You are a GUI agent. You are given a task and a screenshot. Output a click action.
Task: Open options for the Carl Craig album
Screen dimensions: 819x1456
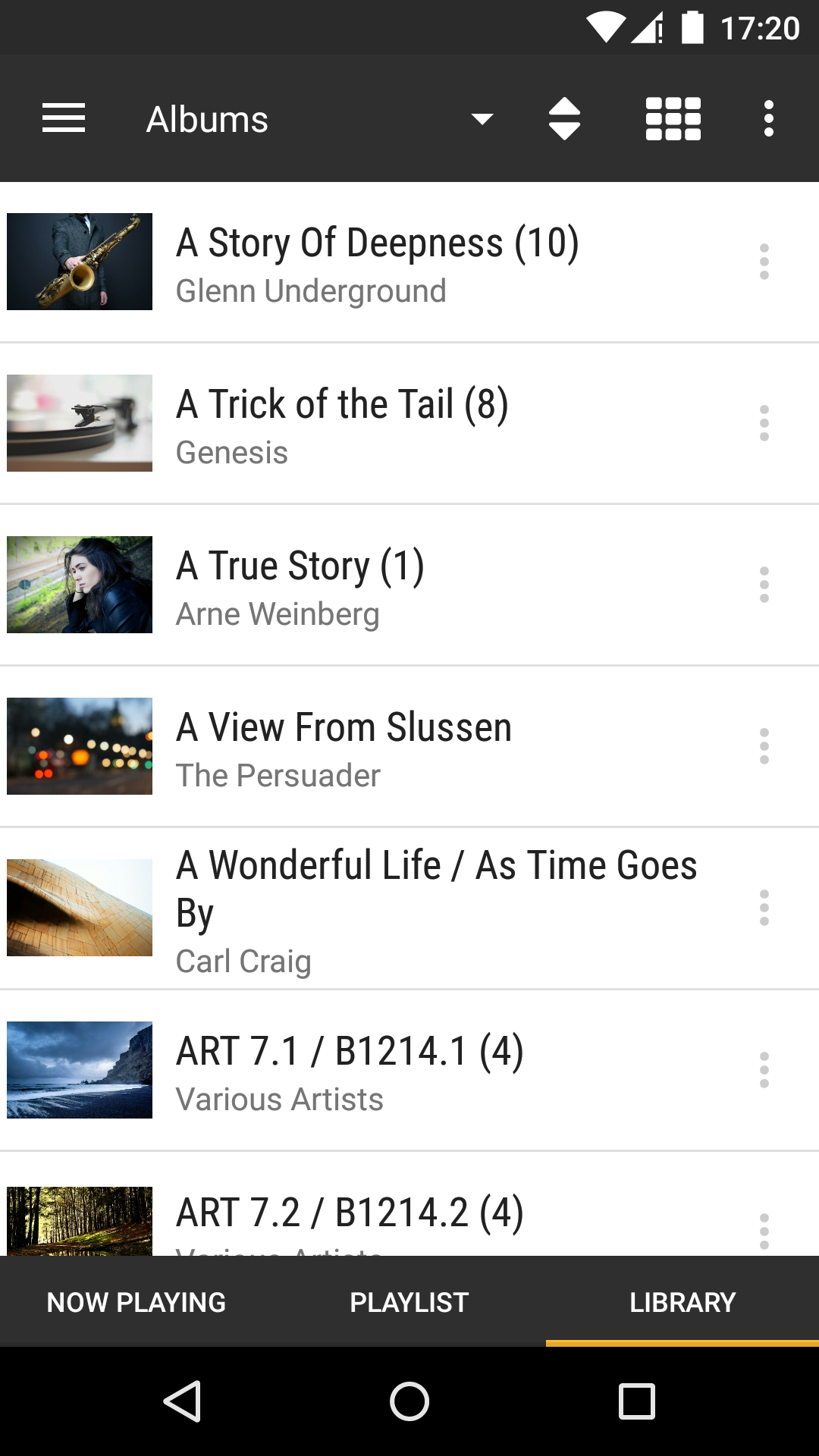pos(764,908)
